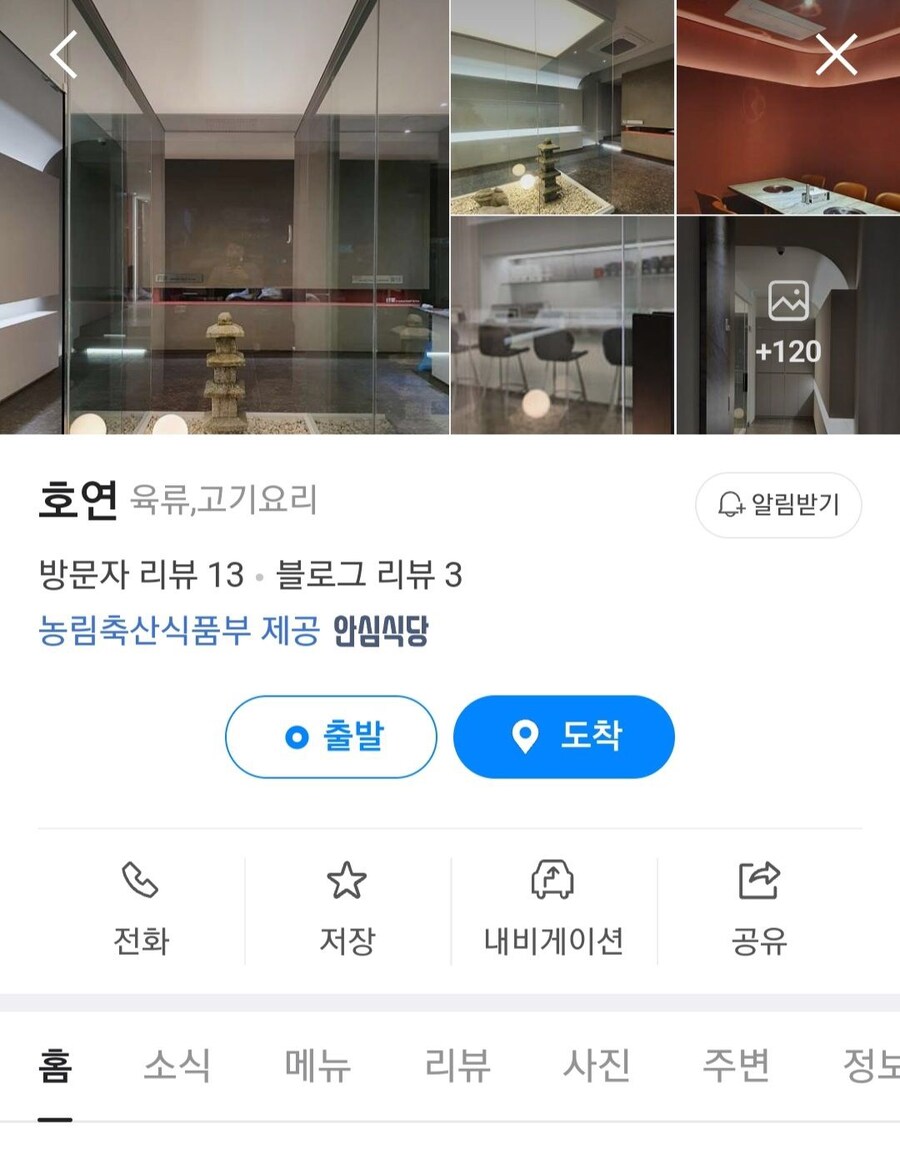The height and width of the screenshot is (1149, 900).
Task: Save the place with the 저장 star icon
Action: (x=345, y=882)
